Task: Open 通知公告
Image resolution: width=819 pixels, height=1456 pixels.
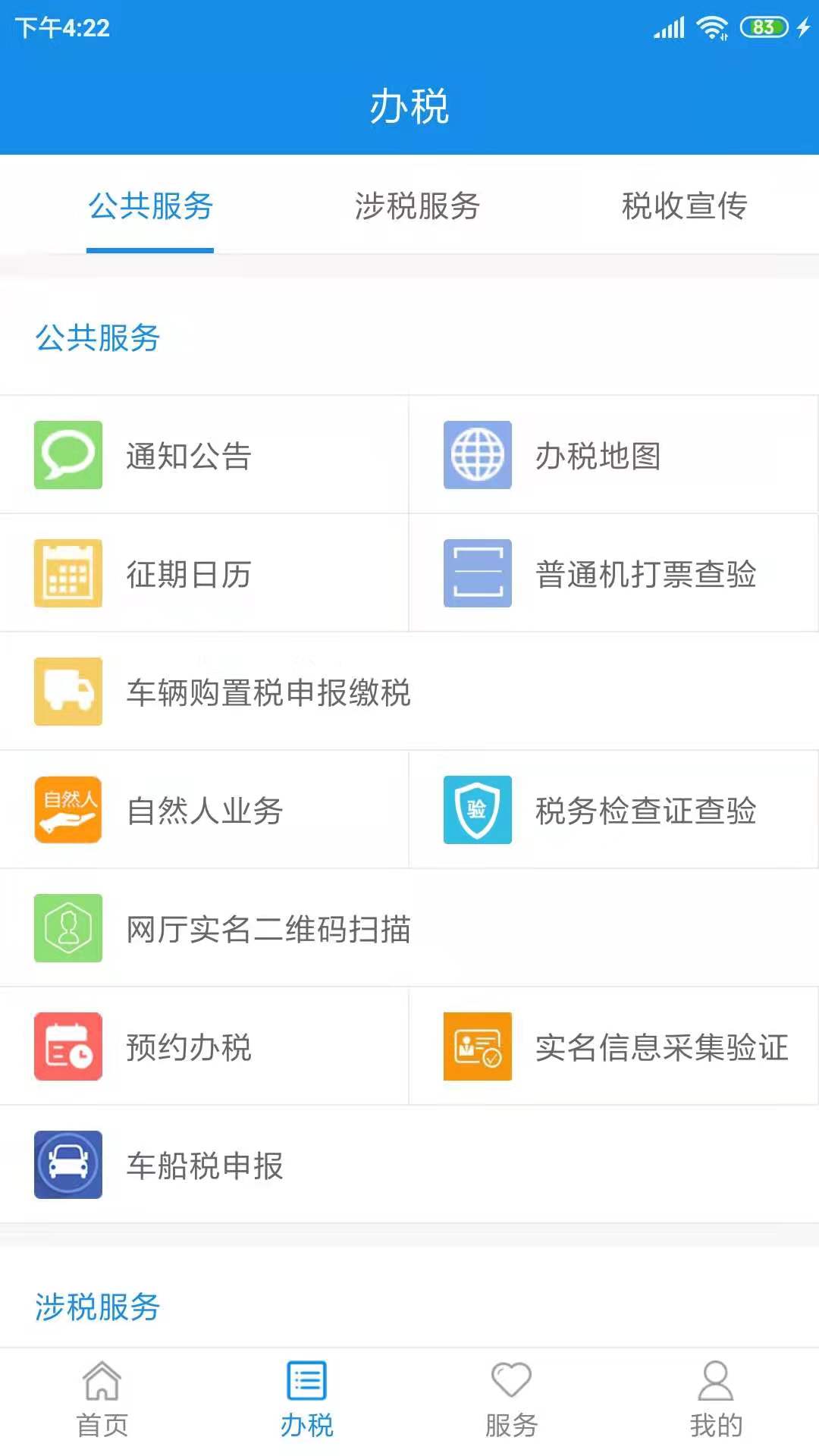Action: pyautogui.click(x=188, y=456)
